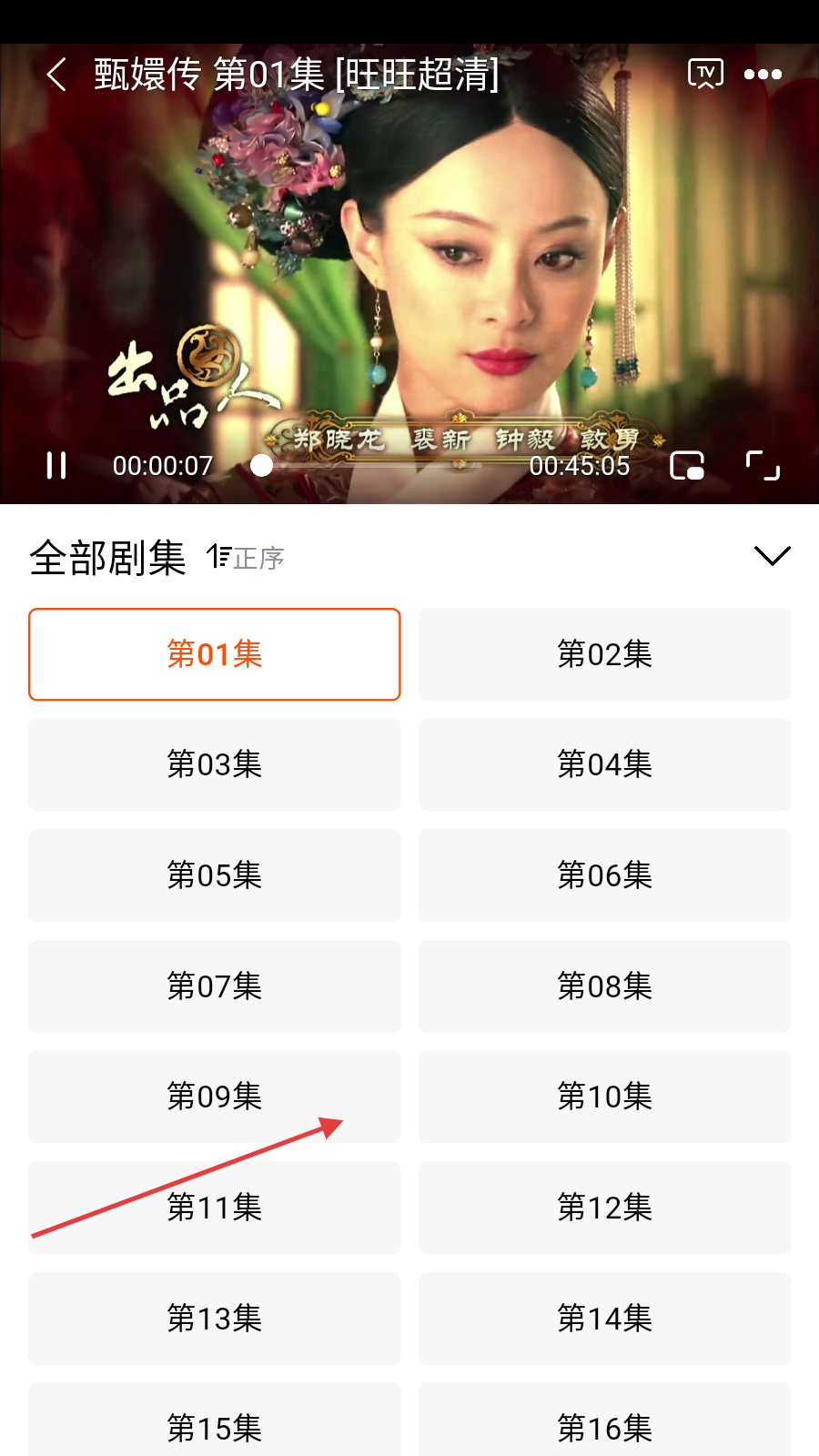Cast the video to TV
Viewport: 819px width, 1456px height.
[705, 74]
